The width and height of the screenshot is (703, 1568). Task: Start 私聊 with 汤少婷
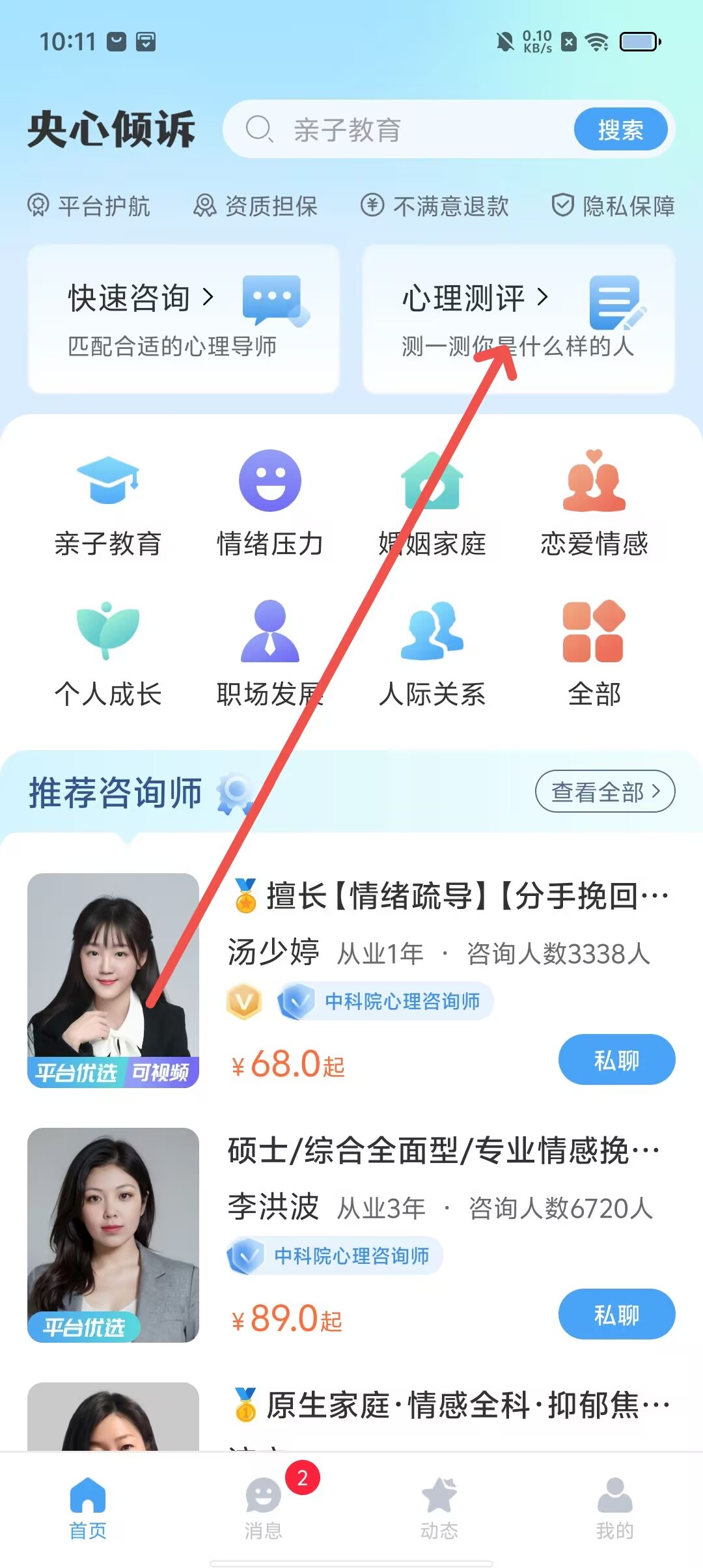(x=616, y=1059)
